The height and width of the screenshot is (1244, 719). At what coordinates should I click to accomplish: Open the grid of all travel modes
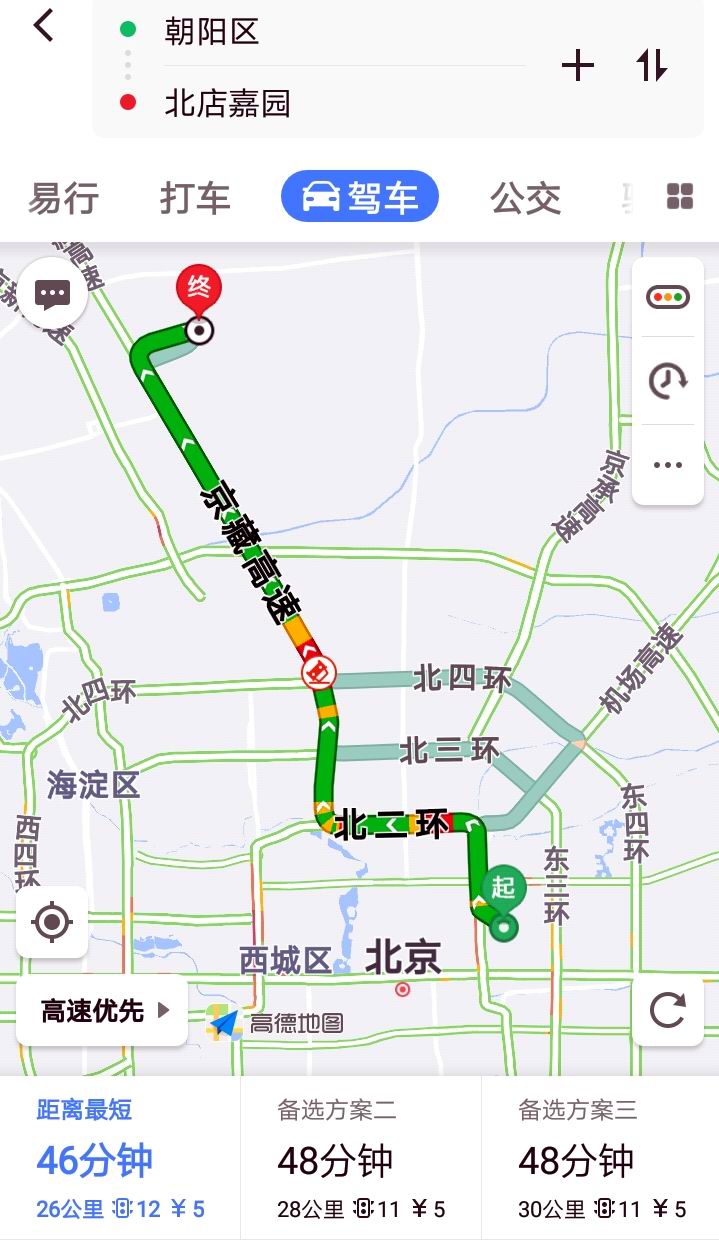point(680,197)
